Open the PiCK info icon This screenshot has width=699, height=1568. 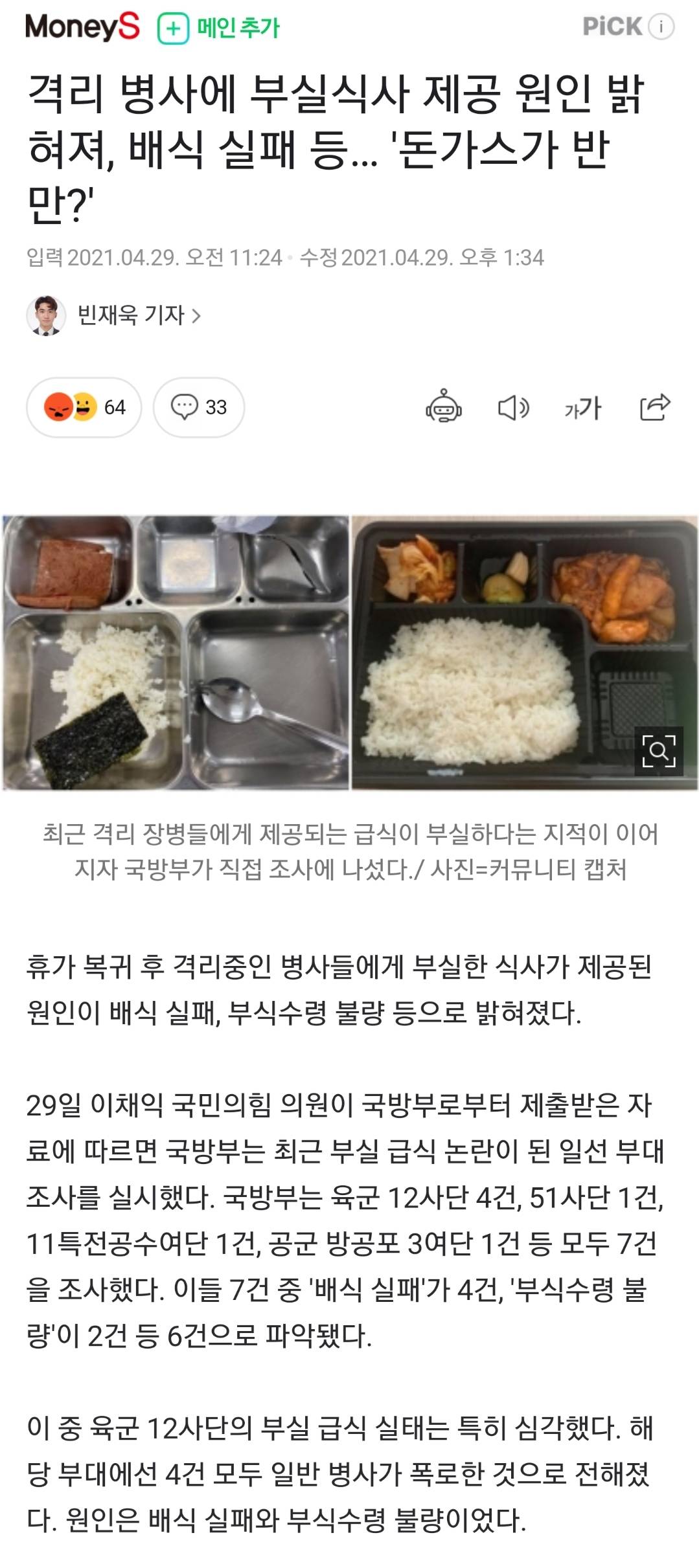(661, 27)
